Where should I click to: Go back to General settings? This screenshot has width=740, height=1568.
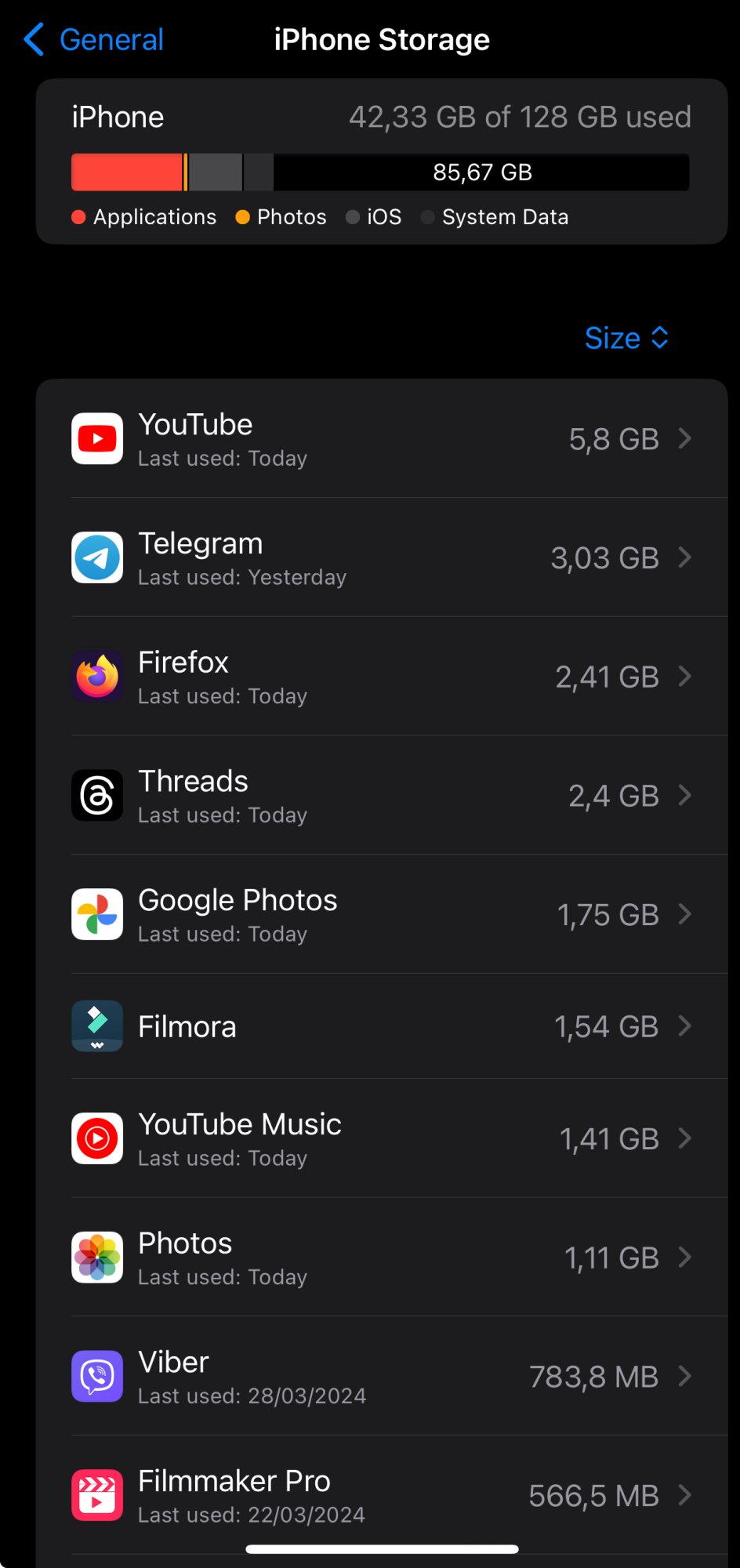tap(94, 40)
